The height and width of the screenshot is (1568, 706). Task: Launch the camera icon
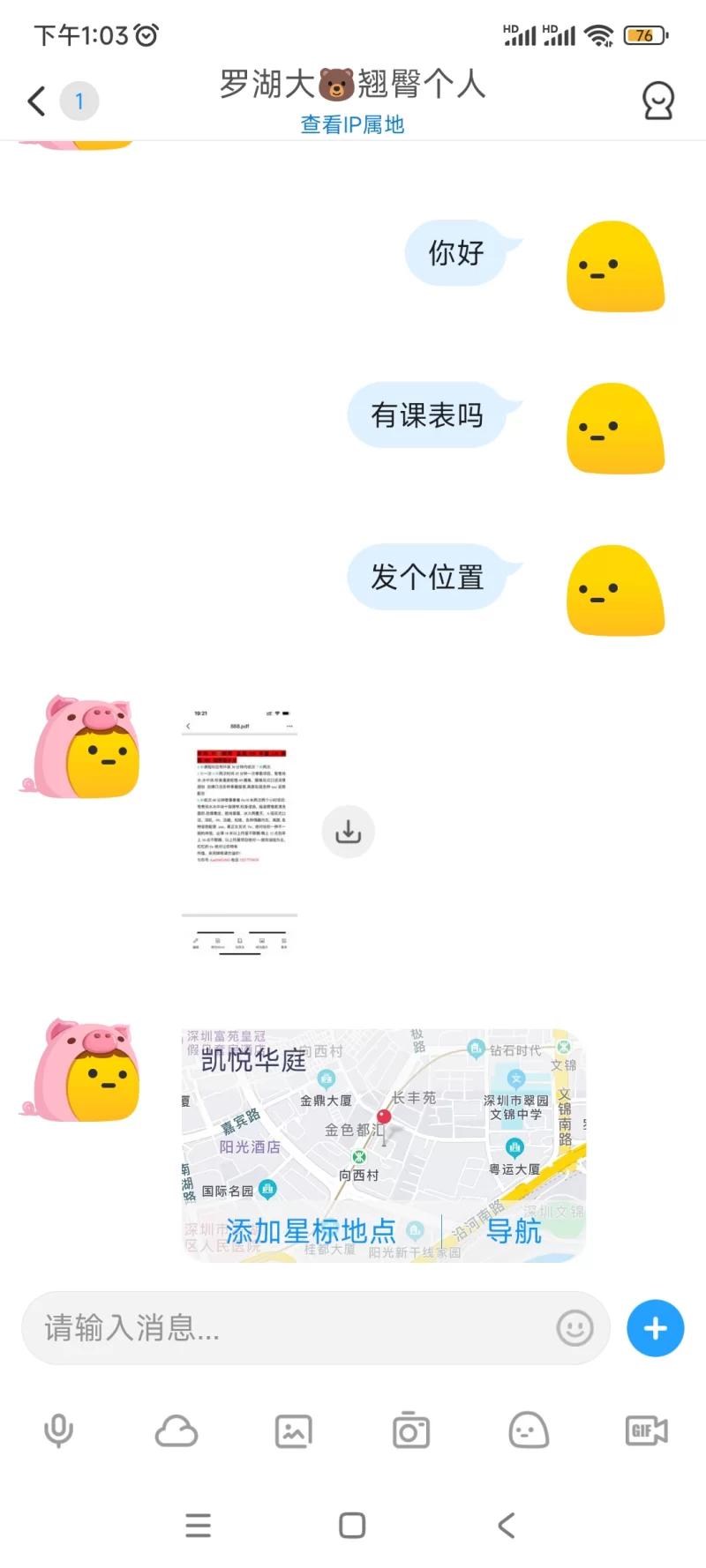(x=410, y=1430)
